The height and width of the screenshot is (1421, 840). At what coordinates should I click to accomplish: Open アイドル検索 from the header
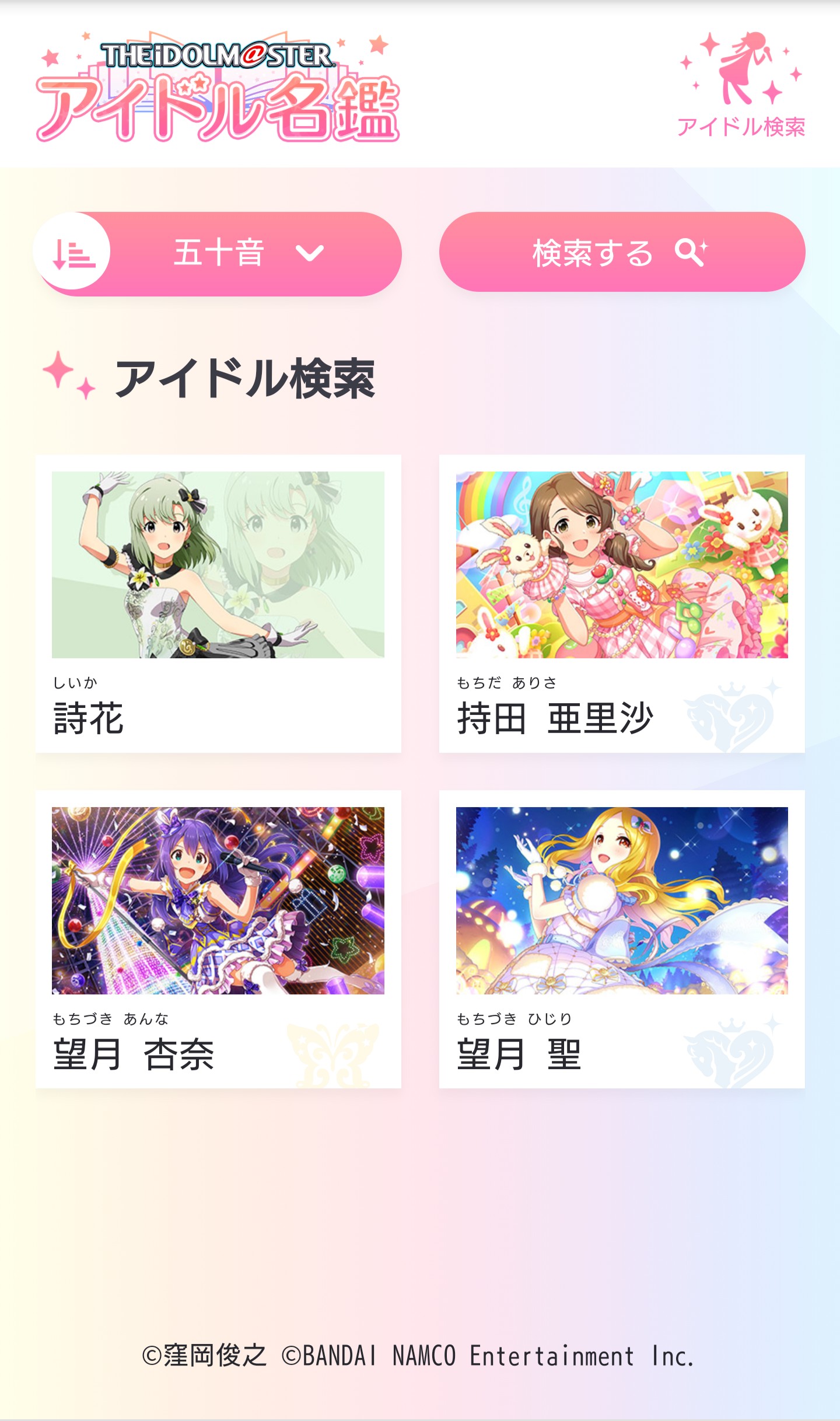(x=741, y=85)
